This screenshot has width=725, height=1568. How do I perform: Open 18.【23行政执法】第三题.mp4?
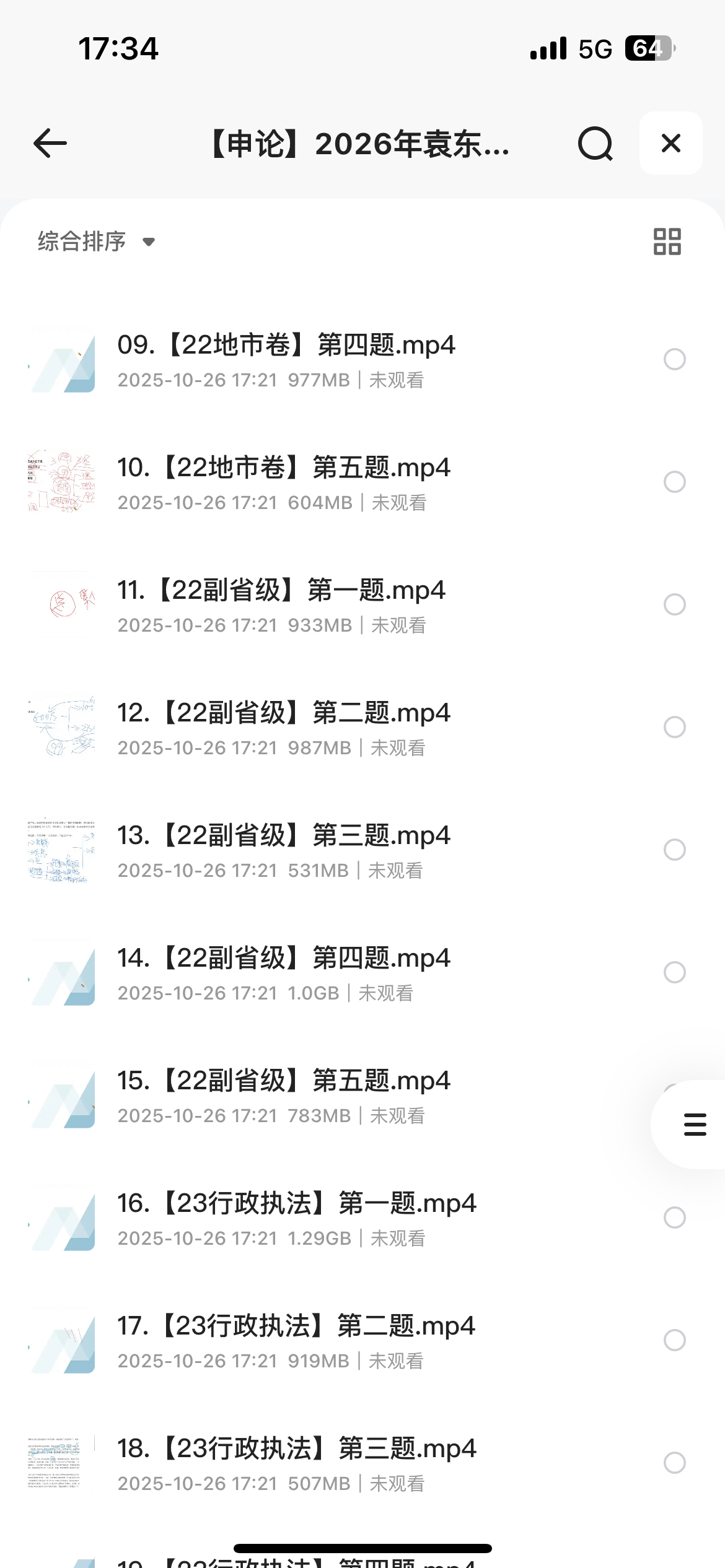[296, 1449]
